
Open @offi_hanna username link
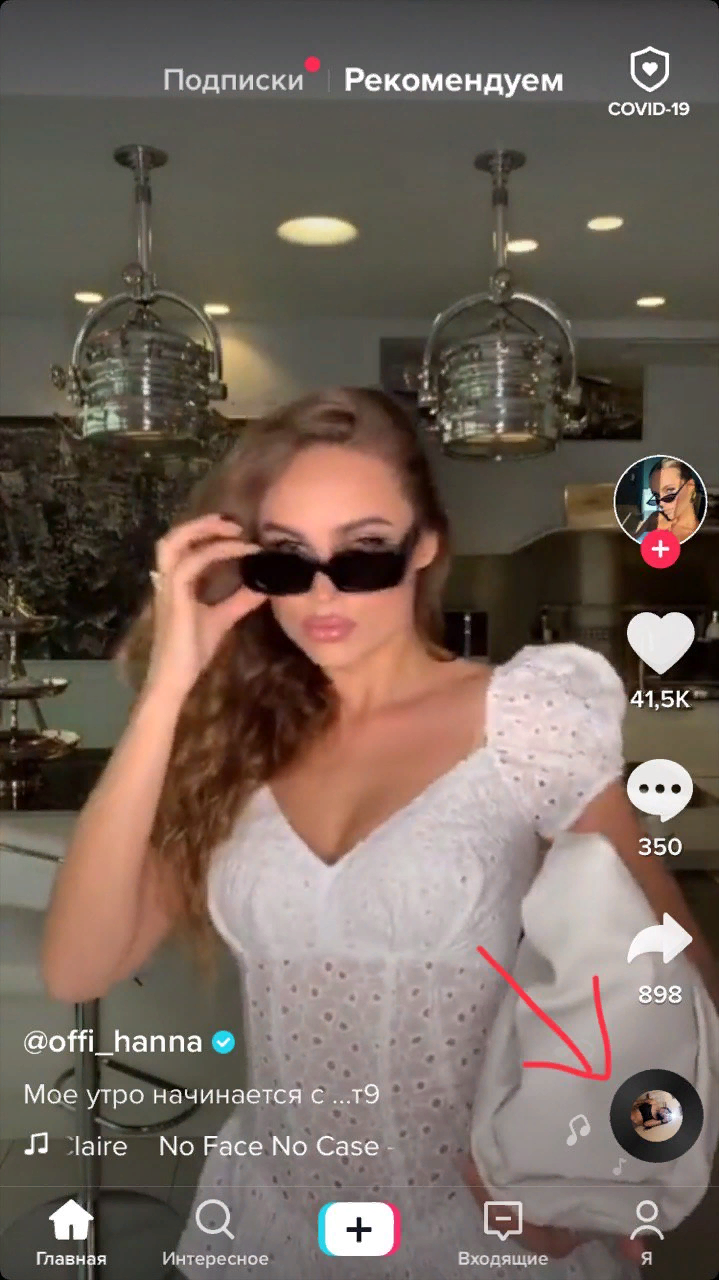[x=113, y=1042]
